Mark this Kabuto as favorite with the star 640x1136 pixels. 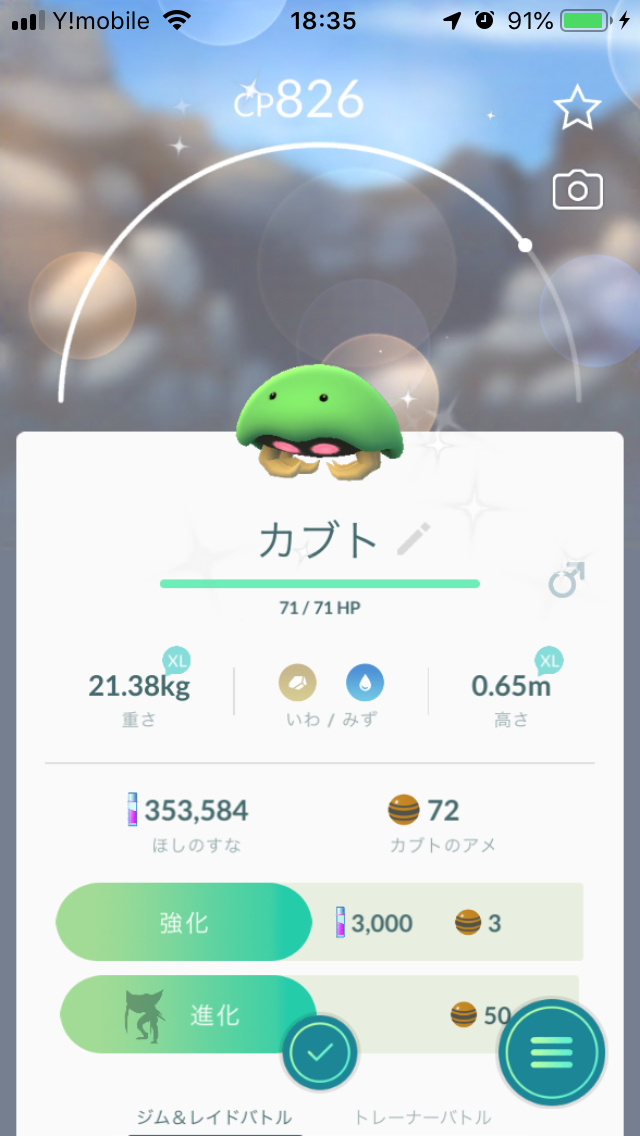point(578,107)
